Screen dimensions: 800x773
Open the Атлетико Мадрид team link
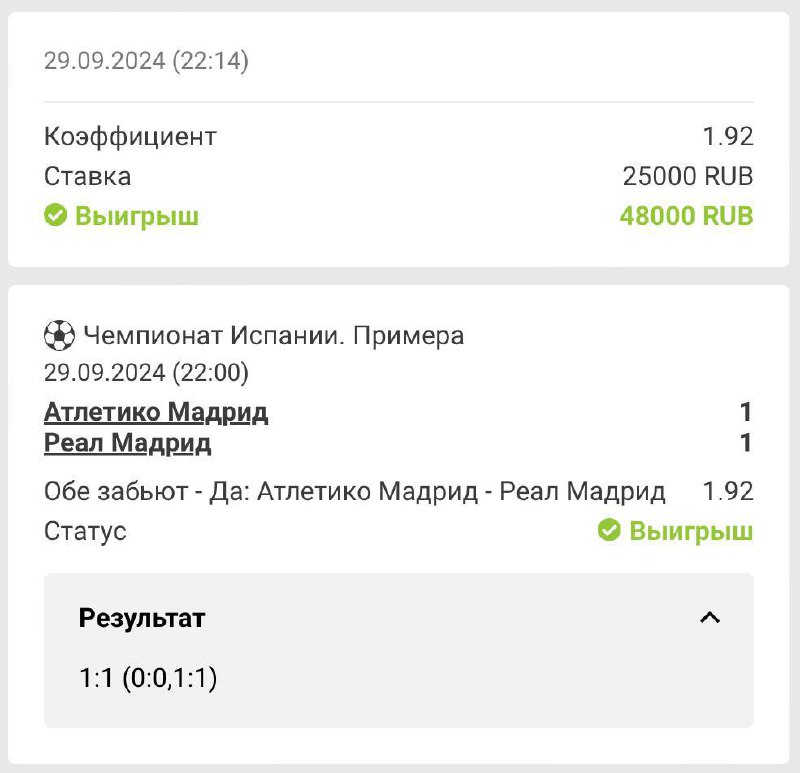click(x=156, y=412)
